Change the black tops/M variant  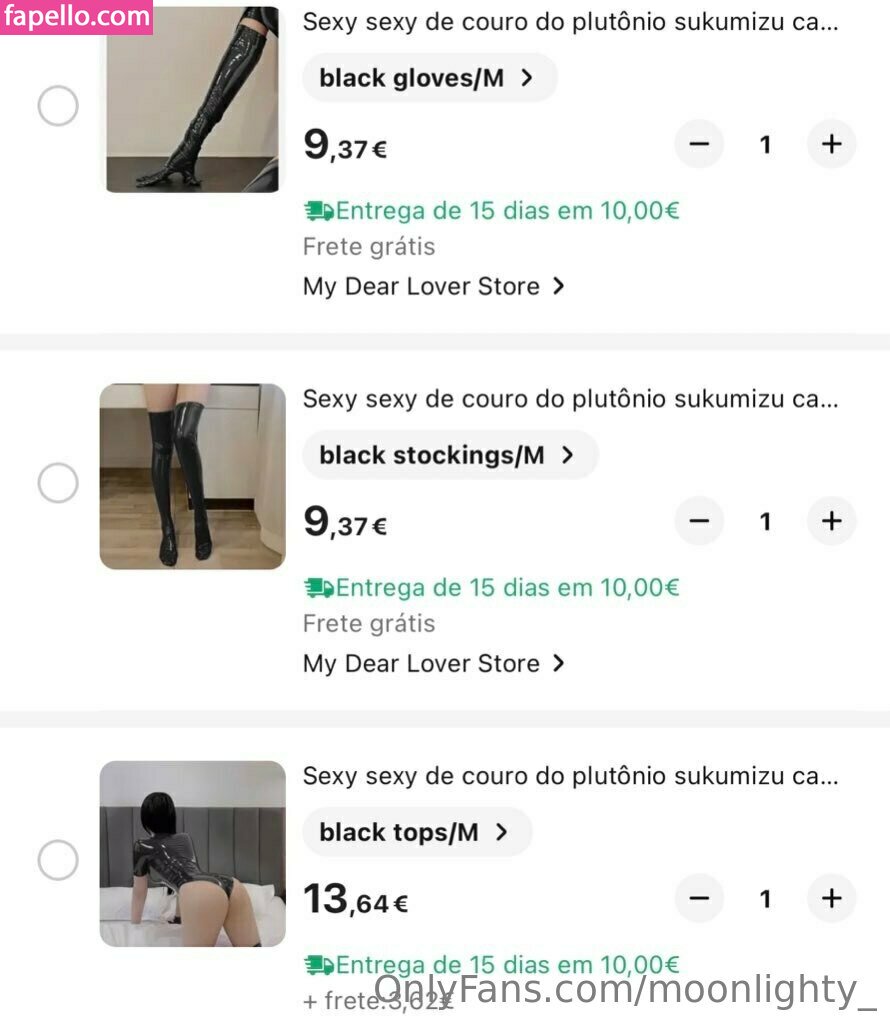pos(416,832)
